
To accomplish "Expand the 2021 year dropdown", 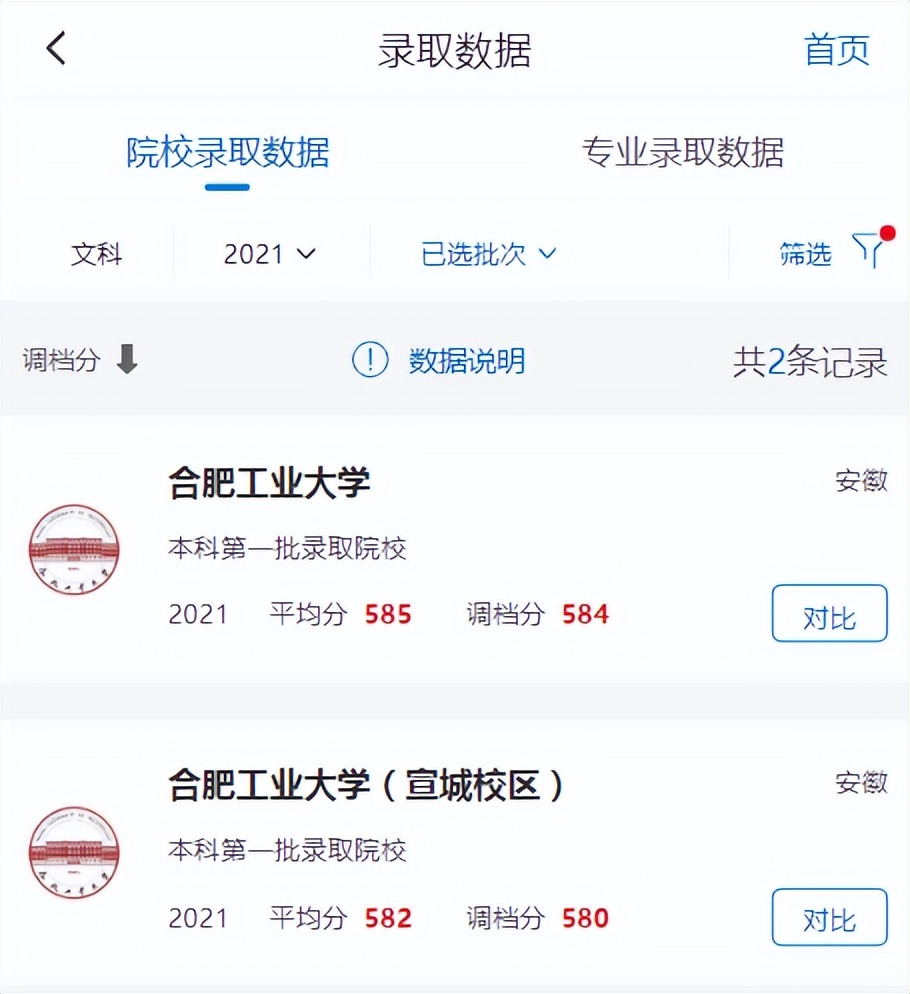I will 268,253.
